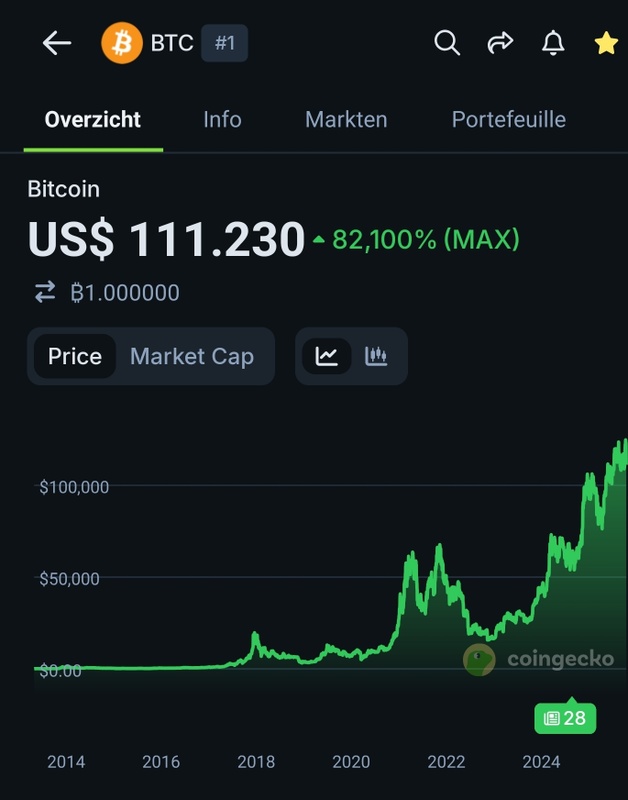628x800 pixels.
Task: Switch chart to Market Cap
Action: [192, 357]
